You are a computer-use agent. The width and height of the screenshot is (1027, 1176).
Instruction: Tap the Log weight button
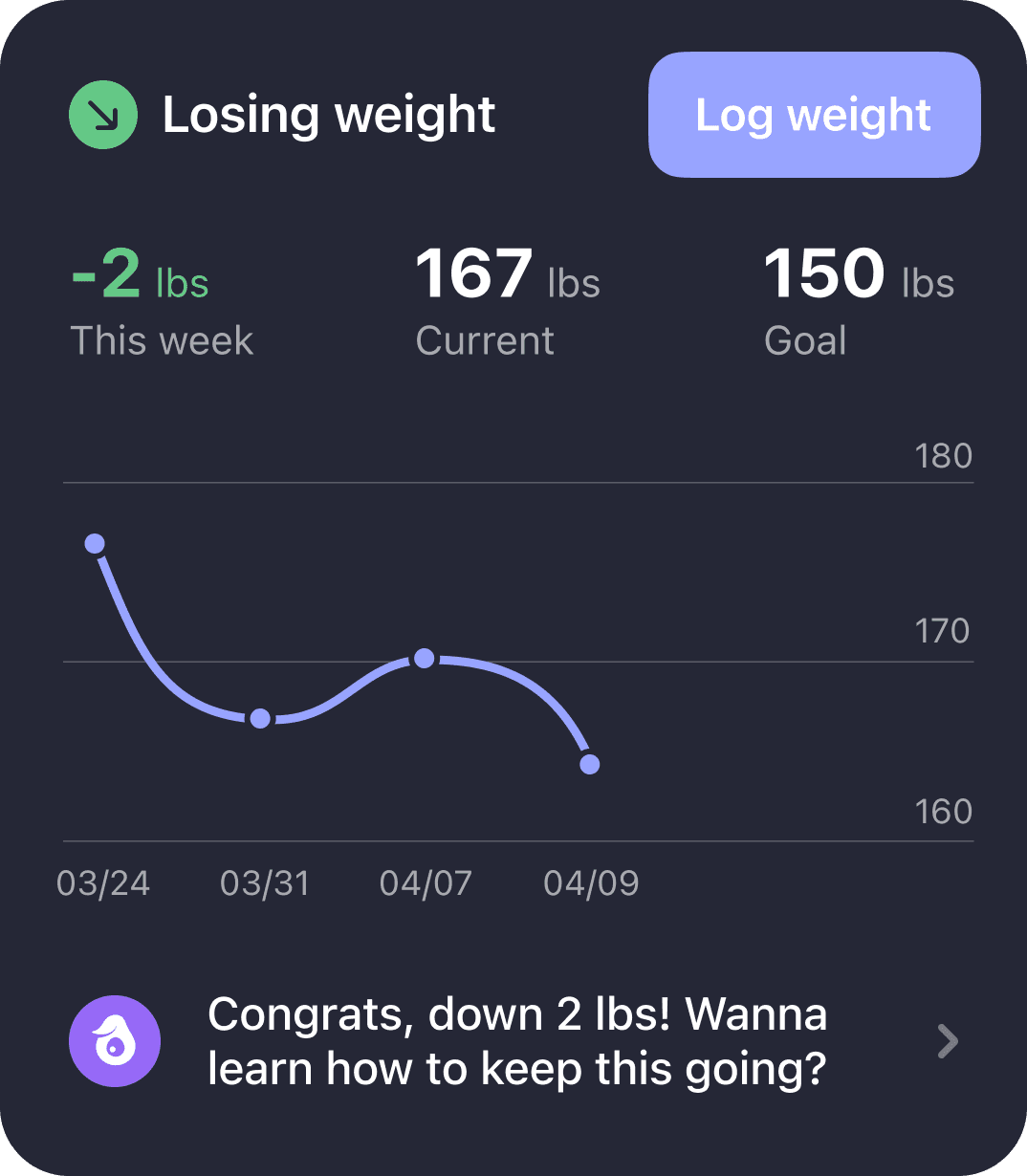pos(814,115)
